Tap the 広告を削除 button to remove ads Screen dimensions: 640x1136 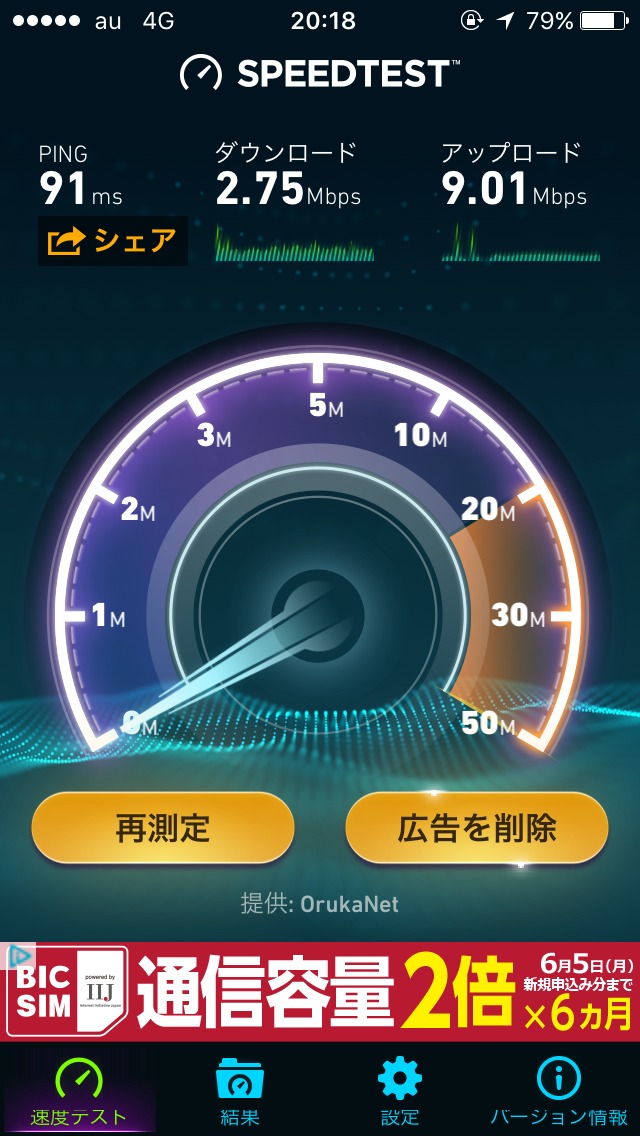(476, 827)
